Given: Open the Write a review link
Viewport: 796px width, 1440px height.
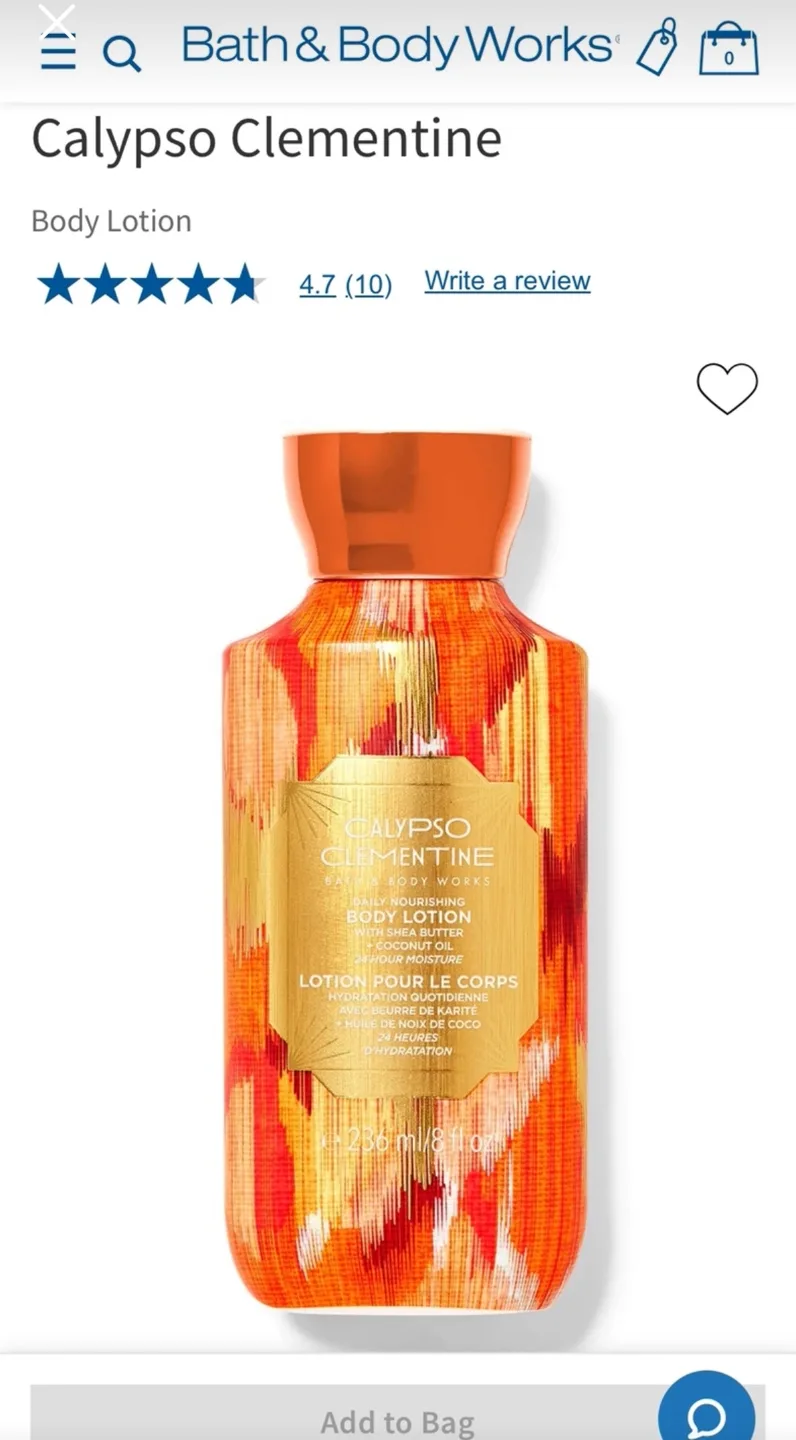Looking at the screenshot, I should click(506, 281).
